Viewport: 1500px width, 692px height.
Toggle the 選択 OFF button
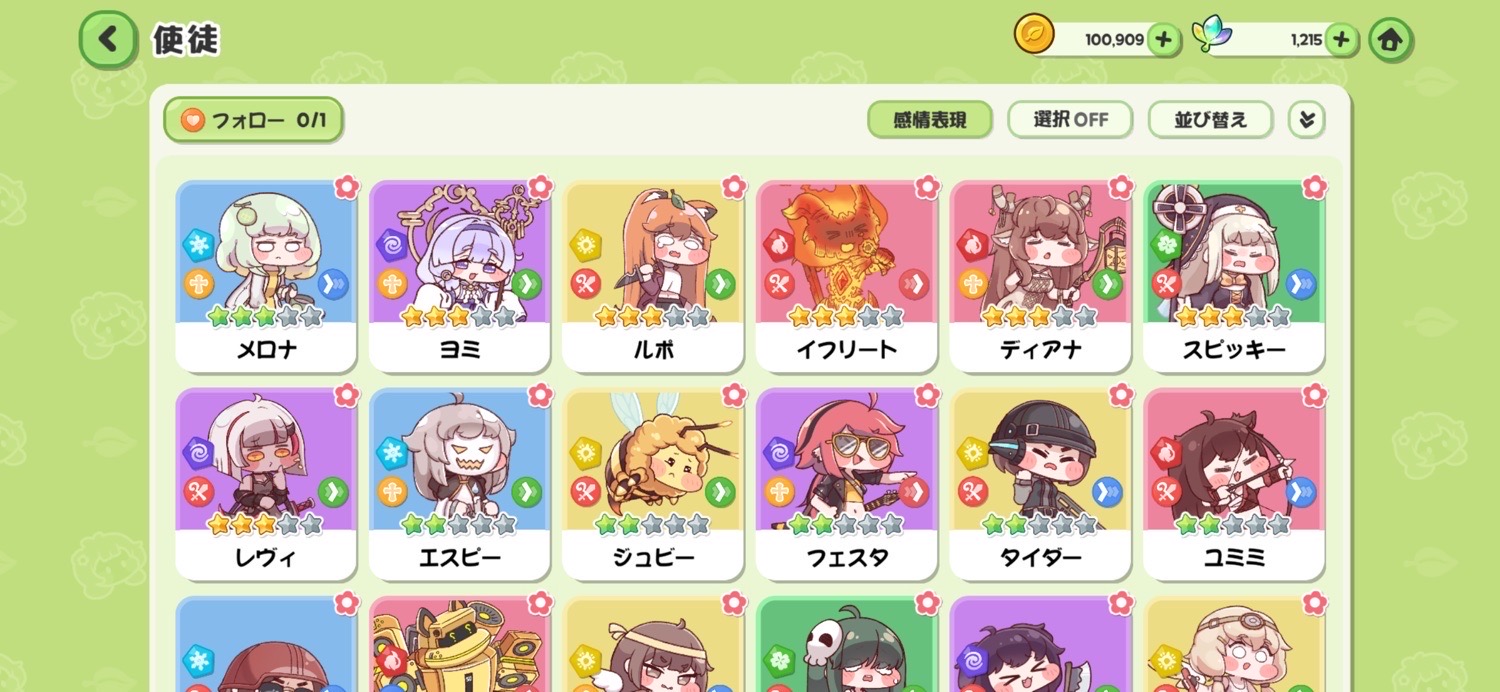1070,120
